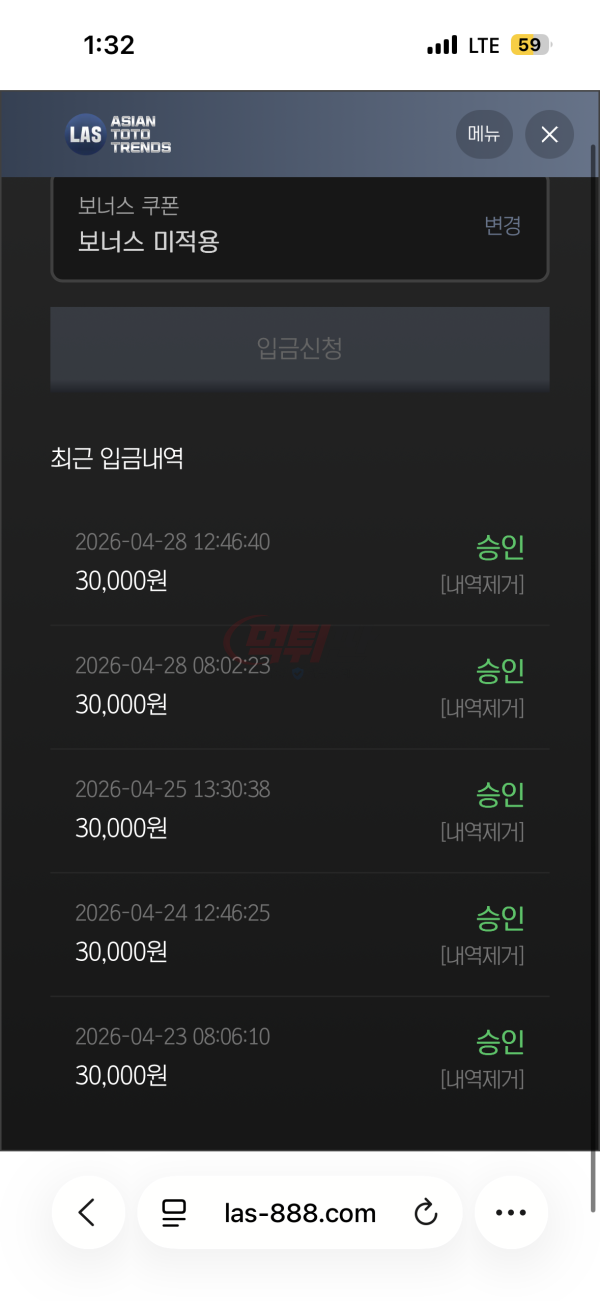The height and width of the screenshot is (1301, 600).
Task: Open the 메뉴 button
Action: click(x=484, y=134)
